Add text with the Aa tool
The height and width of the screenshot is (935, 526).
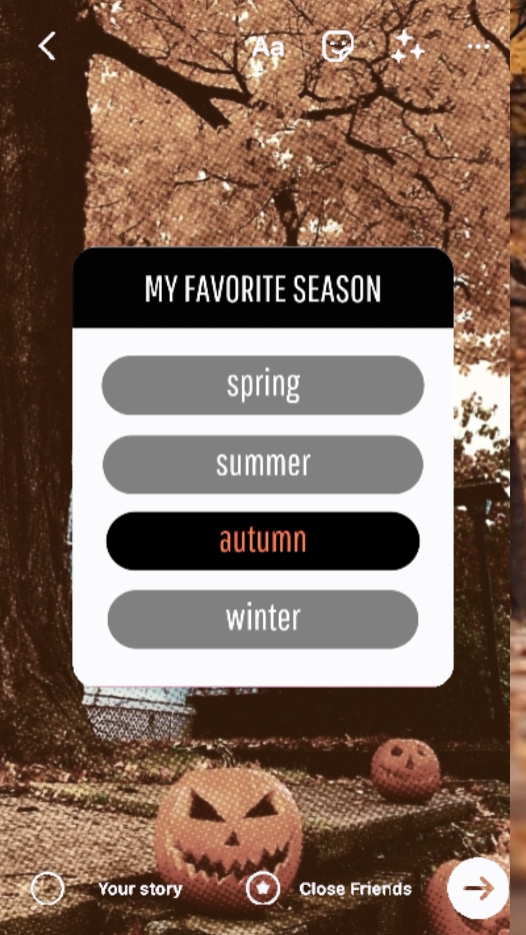[x=268, y=47]
